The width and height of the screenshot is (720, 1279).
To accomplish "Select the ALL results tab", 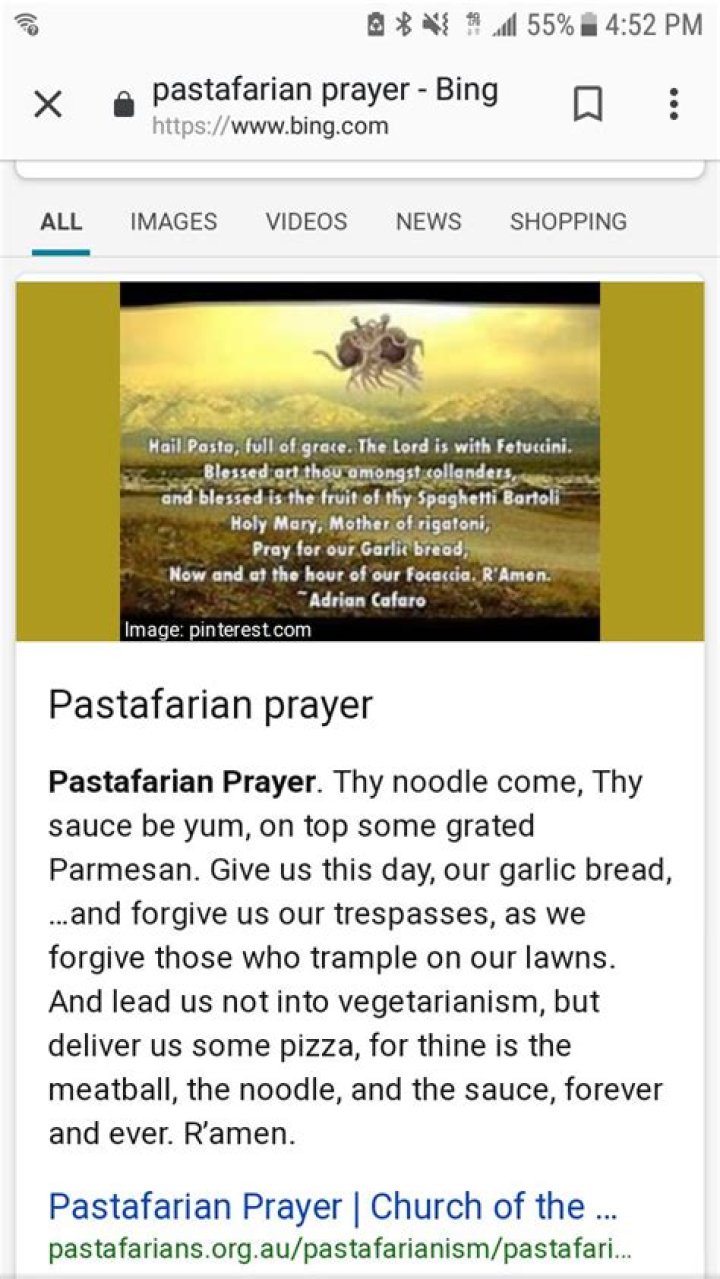I will tap(61, 222).
